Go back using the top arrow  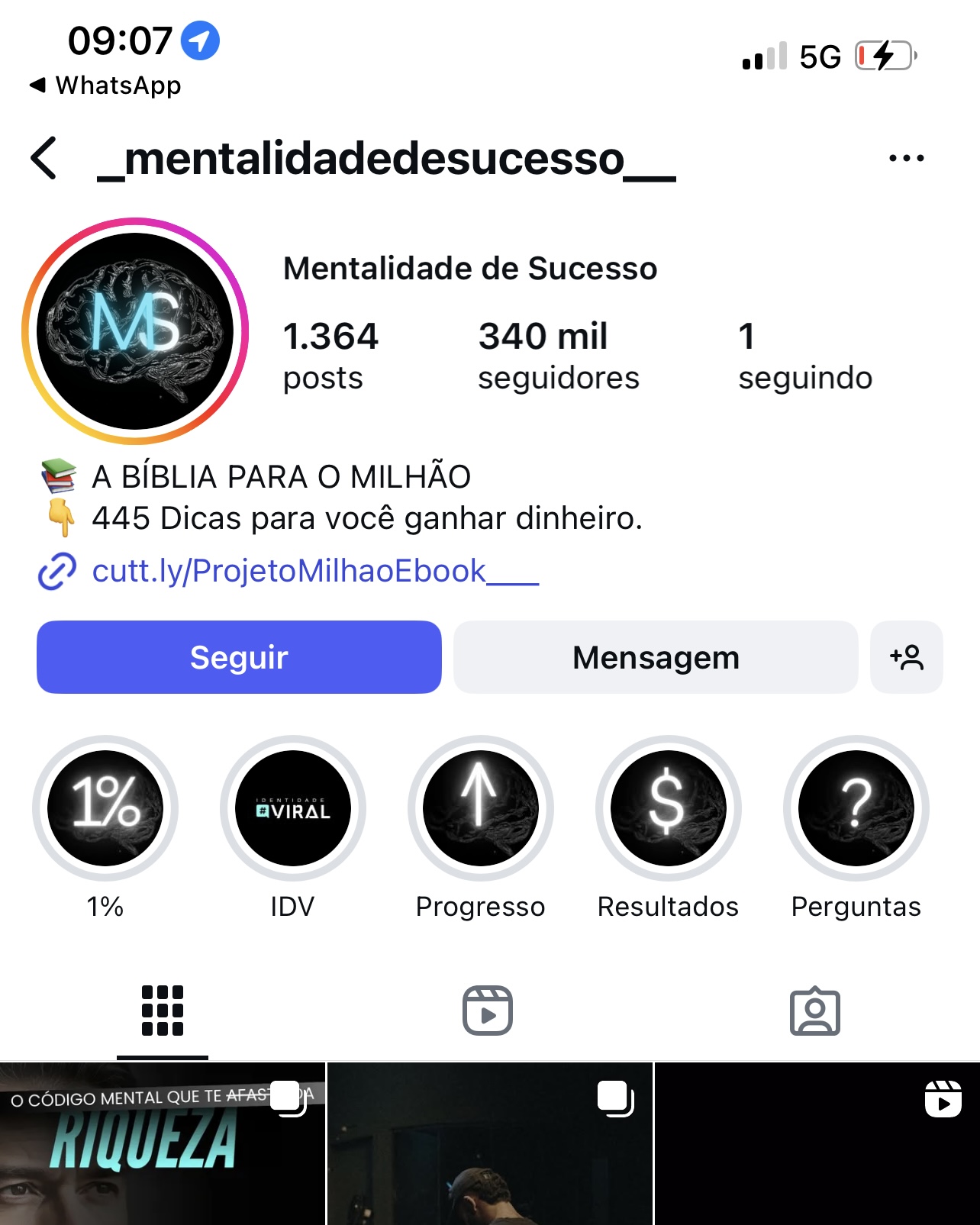(44, 159)
